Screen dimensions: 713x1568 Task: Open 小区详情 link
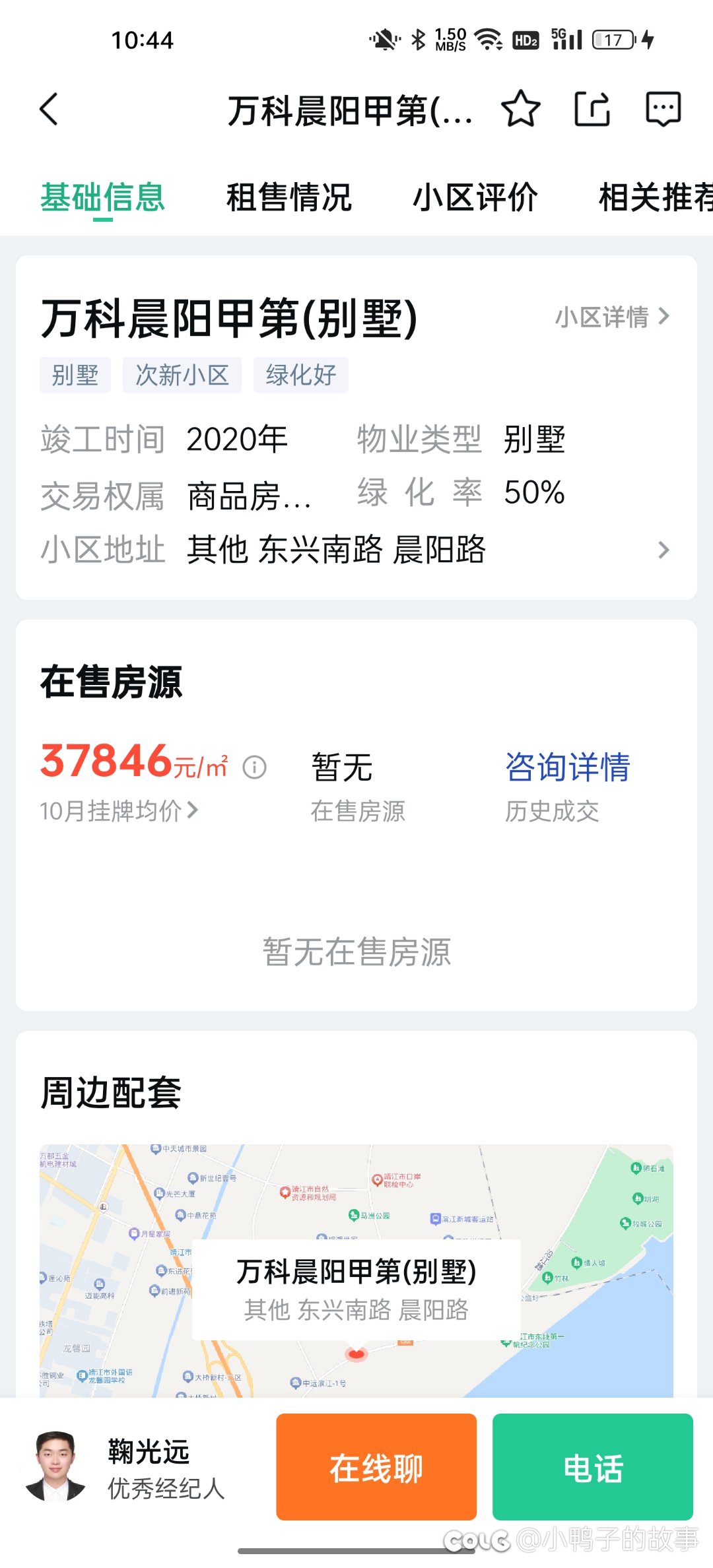click(x=613, y=317)
